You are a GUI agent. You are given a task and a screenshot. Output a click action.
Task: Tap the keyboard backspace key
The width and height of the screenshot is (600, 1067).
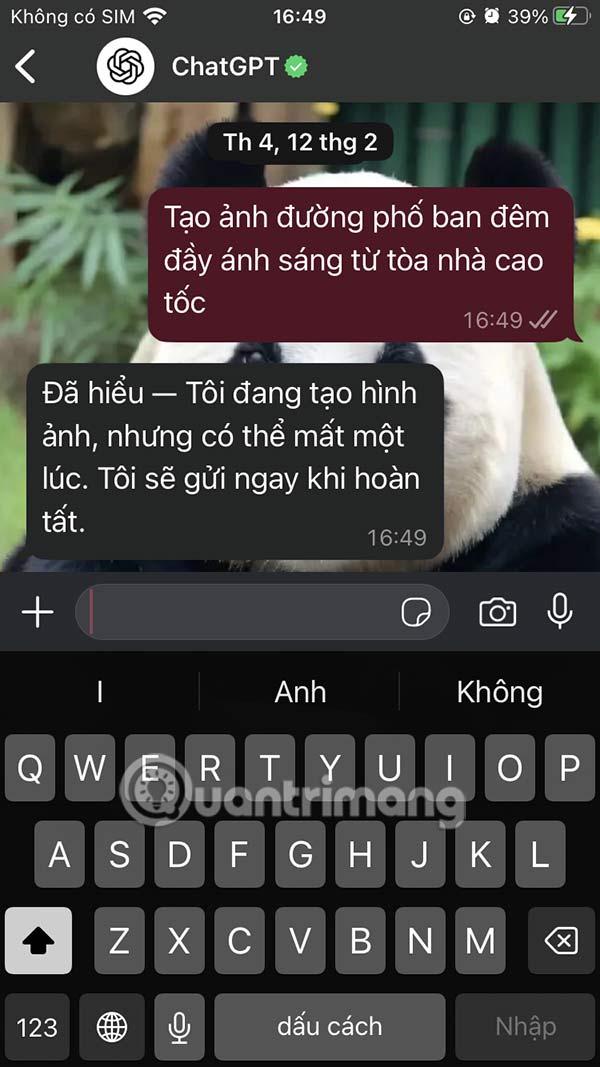coord(562,941)
